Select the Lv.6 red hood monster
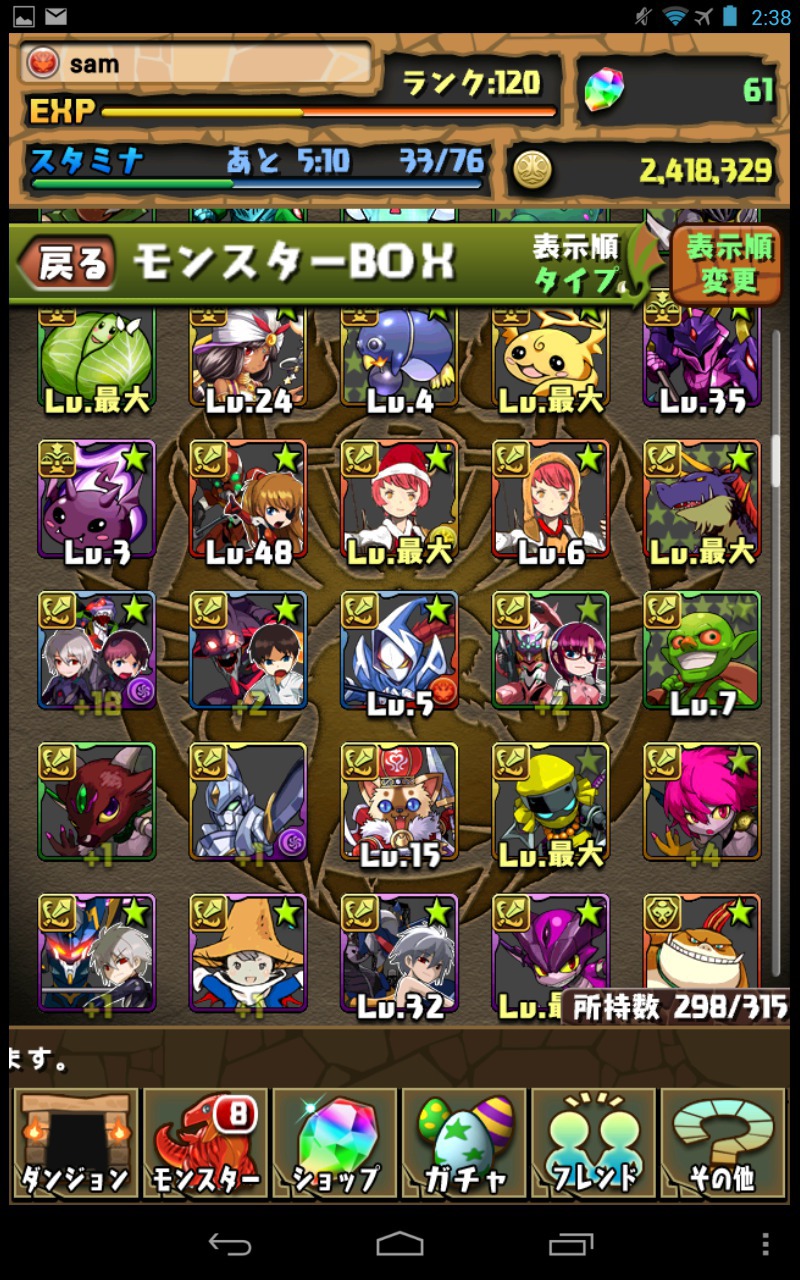Screen dimensions: 800x1280 coord(550,500)
